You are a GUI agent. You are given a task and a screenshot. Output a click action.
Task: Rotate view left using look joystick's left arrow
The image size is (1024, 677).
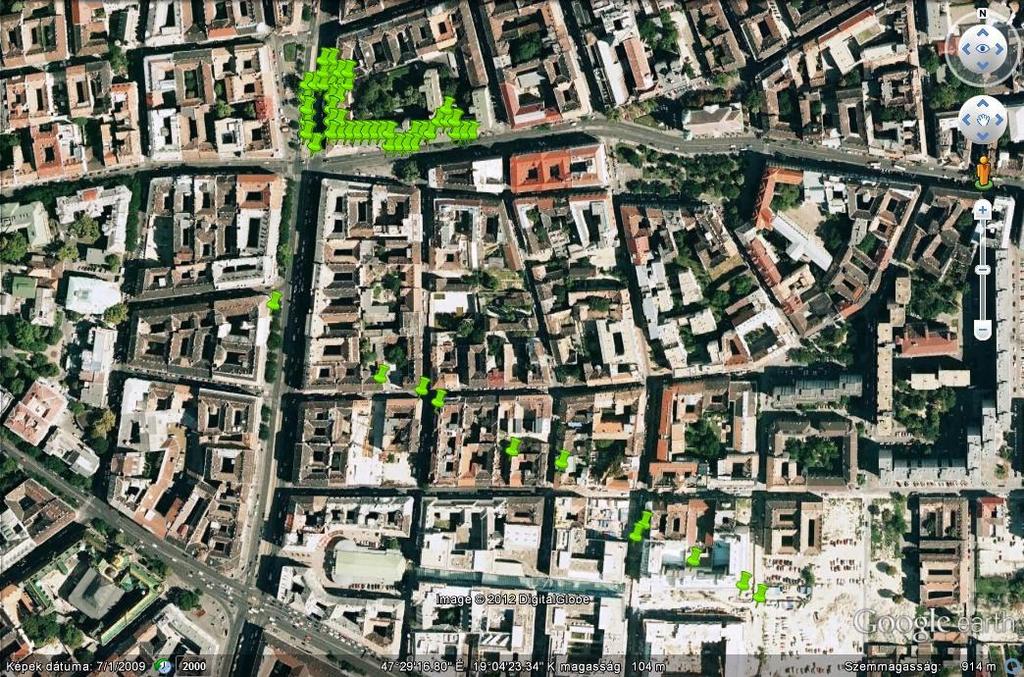[964, 48]
